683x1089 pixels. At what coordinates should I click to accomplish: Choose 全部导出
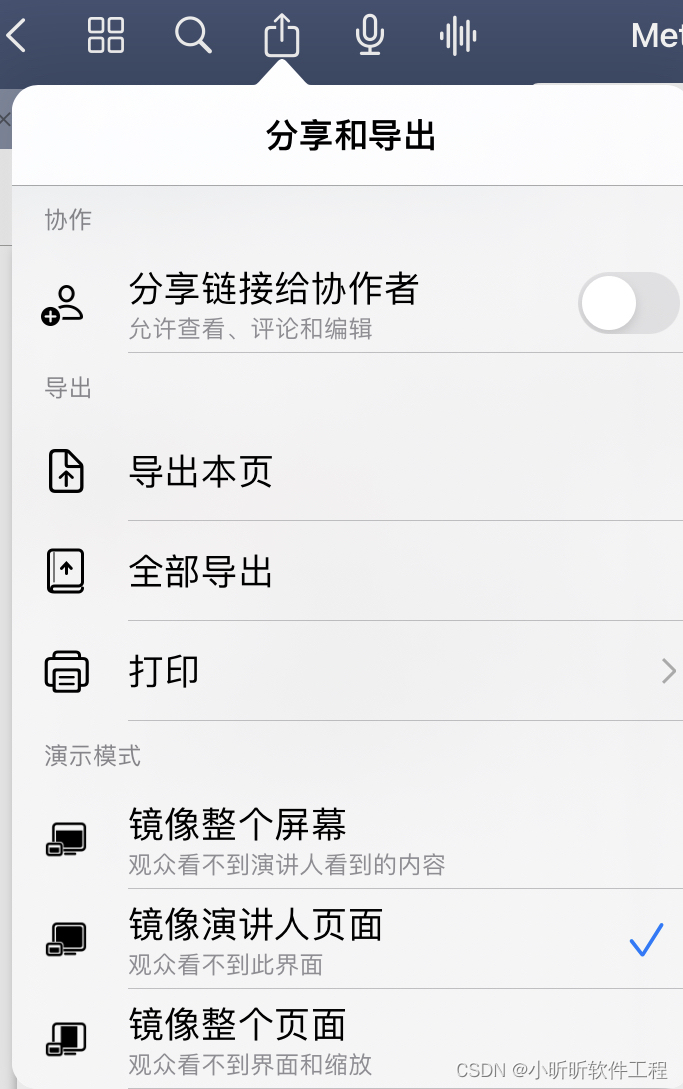pos(200,571)
